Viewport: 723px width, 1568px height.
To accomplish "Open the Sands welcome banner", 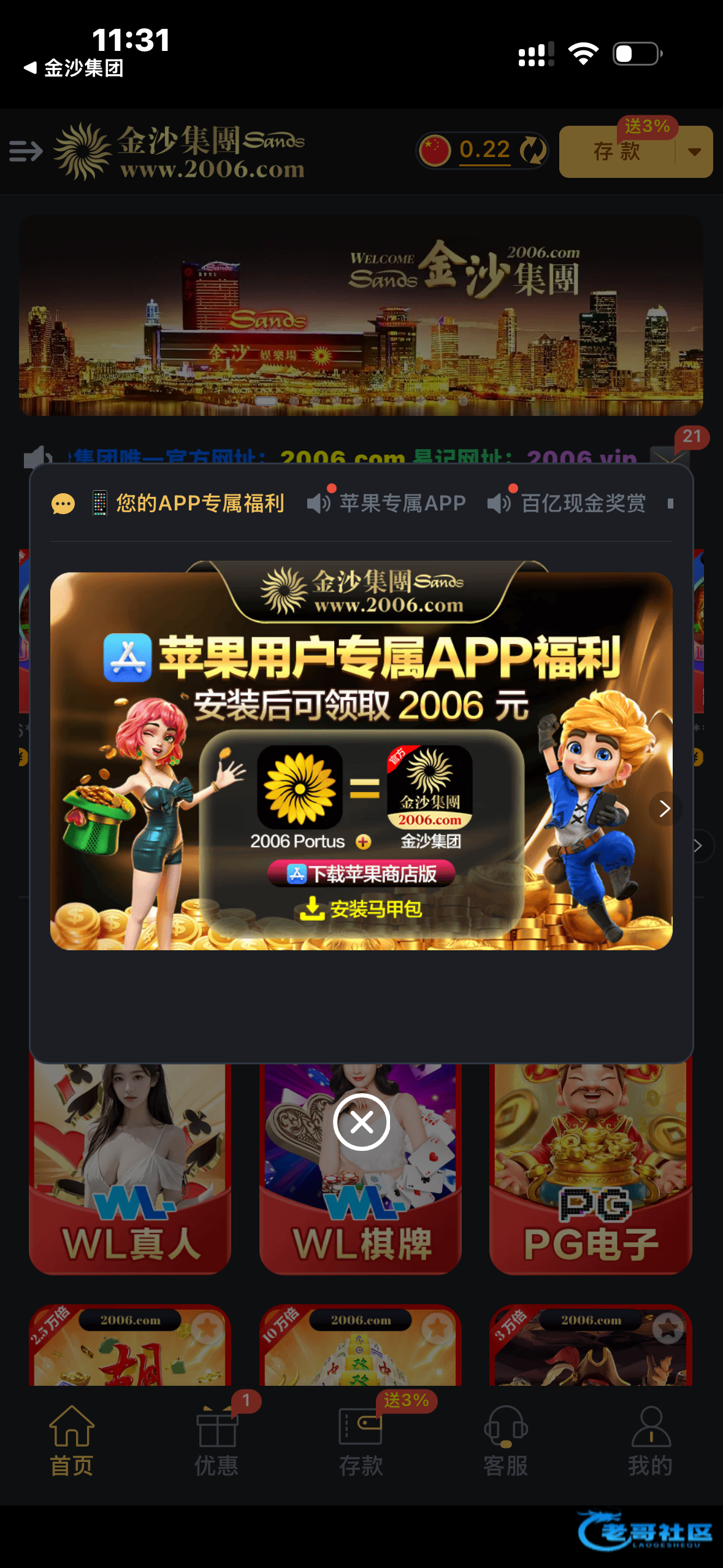I will pos(361,316).
